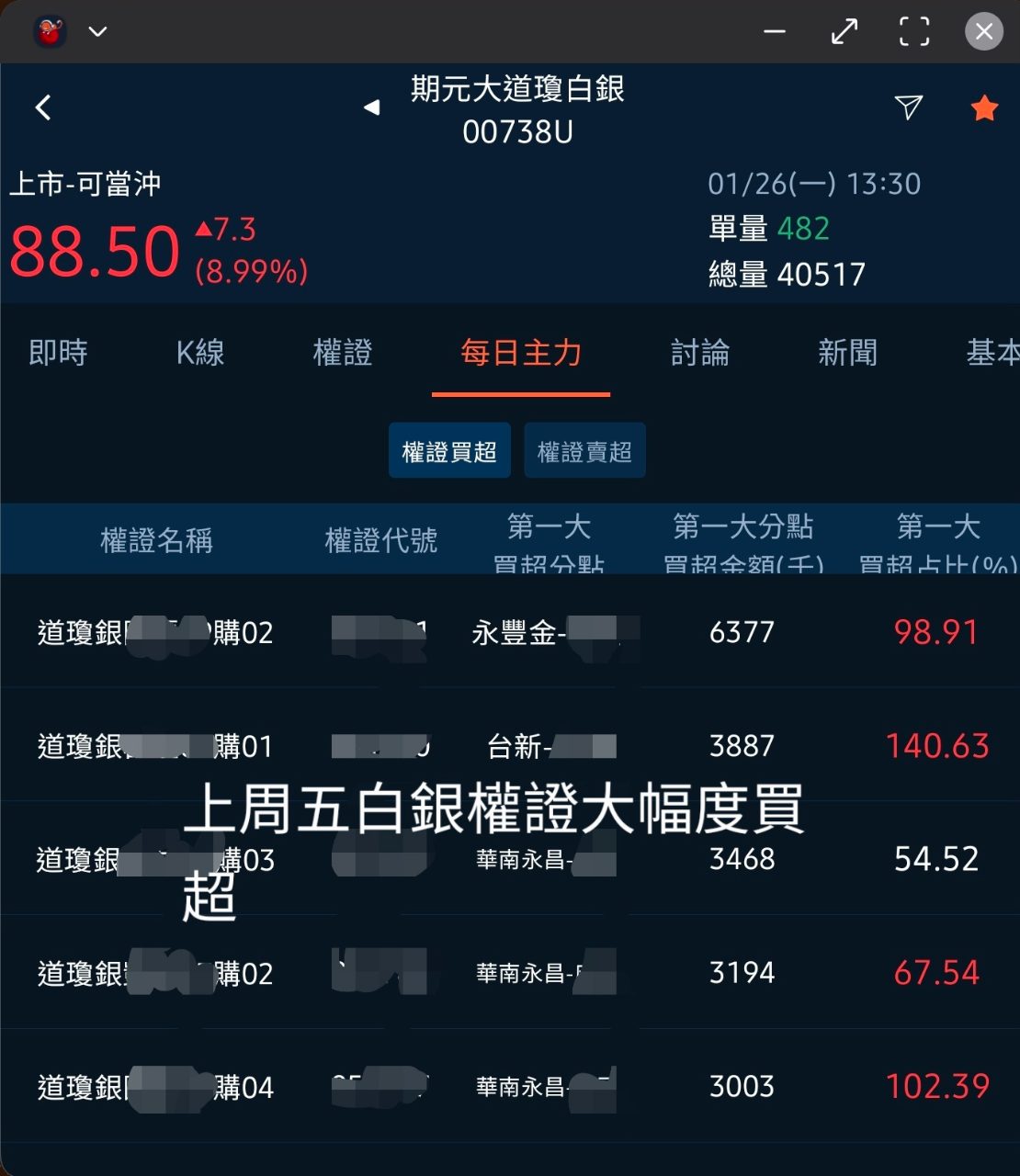Click the 第一大買超分點 column header
Screen dimensions: 1020x1176
(550, 540)
